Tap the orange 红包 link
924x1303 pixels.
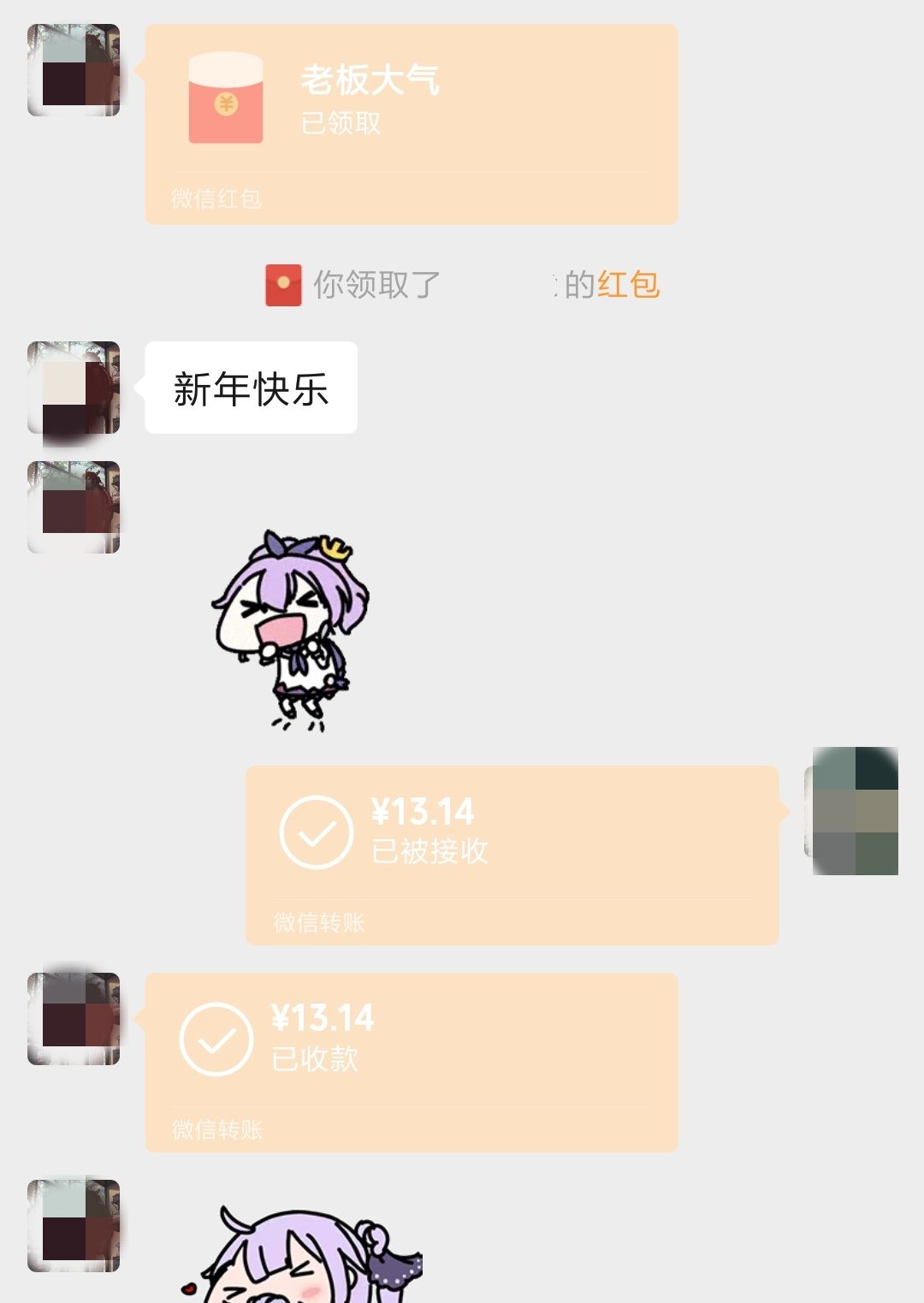(x=628, y=285)
